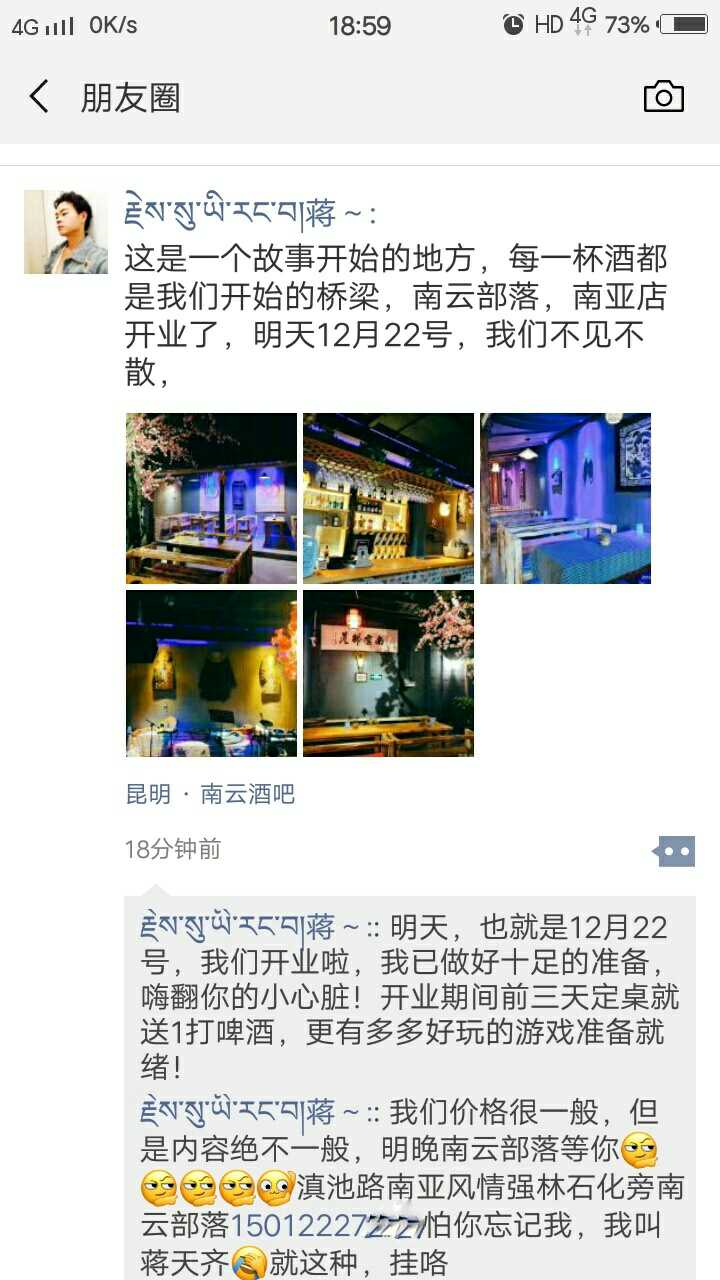Open the location 昆明 · 南云酒吧
Image resolution: width=720 pixels, height=1280 pixels.
[210, 794]
